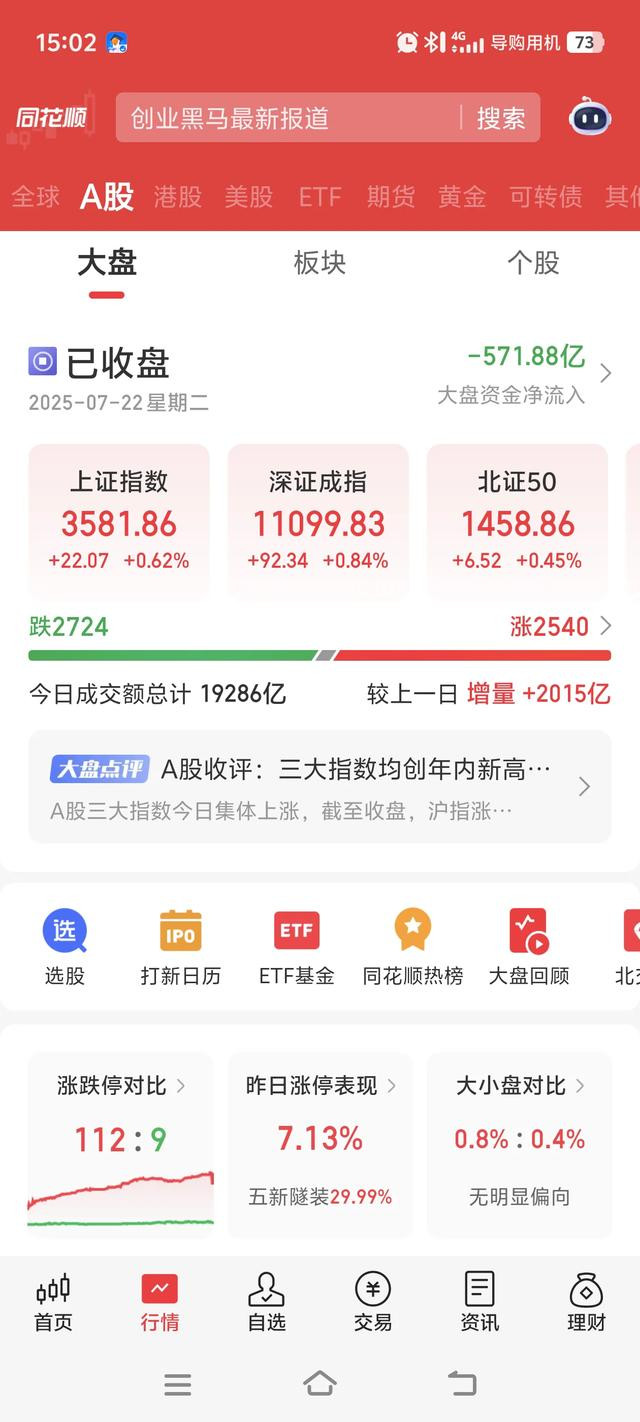The width and height of the screenshot is (640, 1422).
Task: Open the robot assistant icon
Action: pyautogui.click(x=590, y=118)
